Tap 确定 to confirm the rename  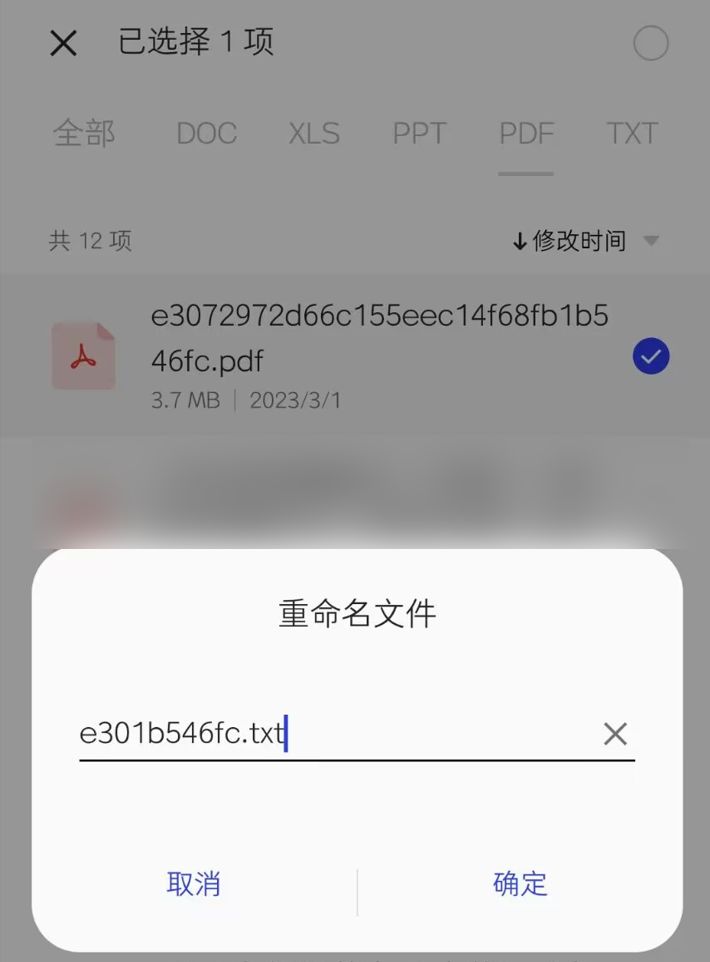coord(520,884)
